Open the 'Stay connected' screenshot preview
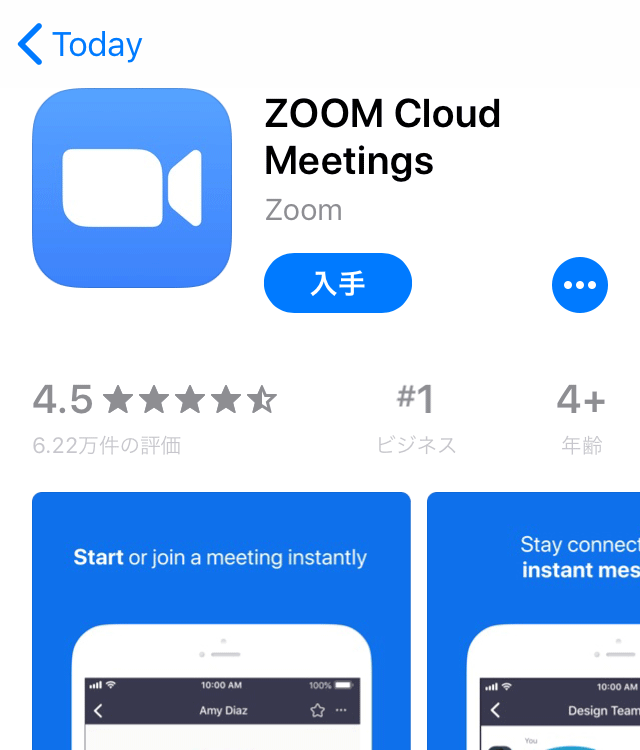Screen dimensions: 640x750 coord(535,620)
